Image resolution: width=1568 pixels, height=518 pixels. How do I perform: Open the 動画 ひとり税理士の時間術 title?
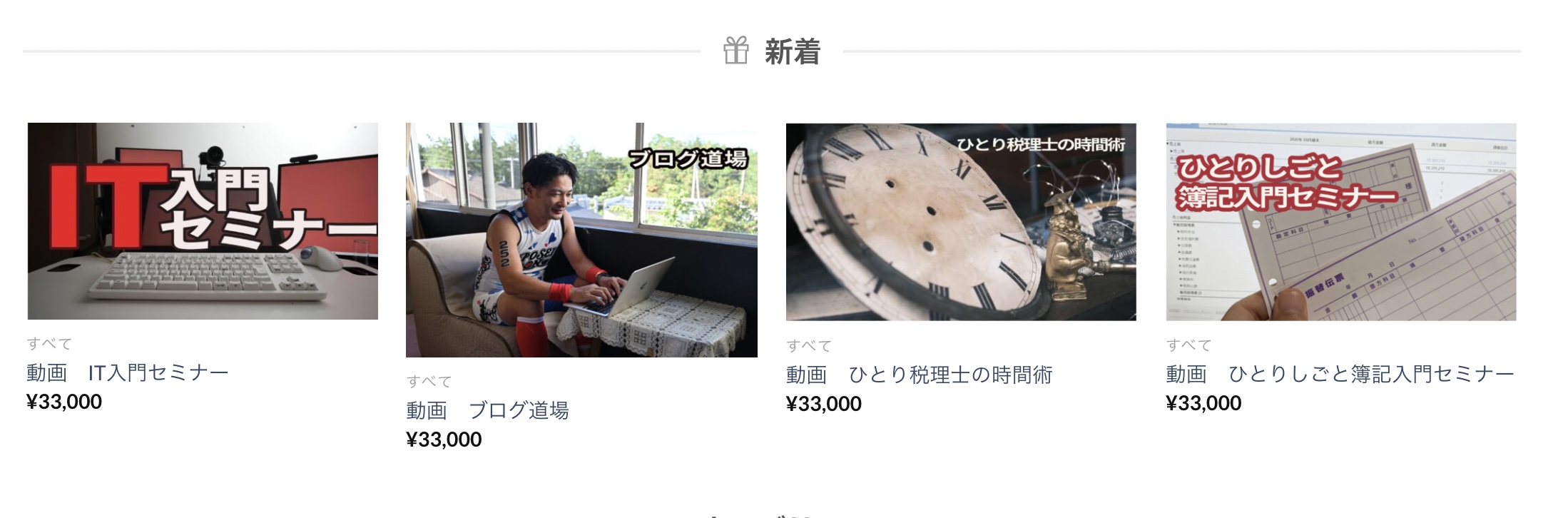tap(919, 375)
